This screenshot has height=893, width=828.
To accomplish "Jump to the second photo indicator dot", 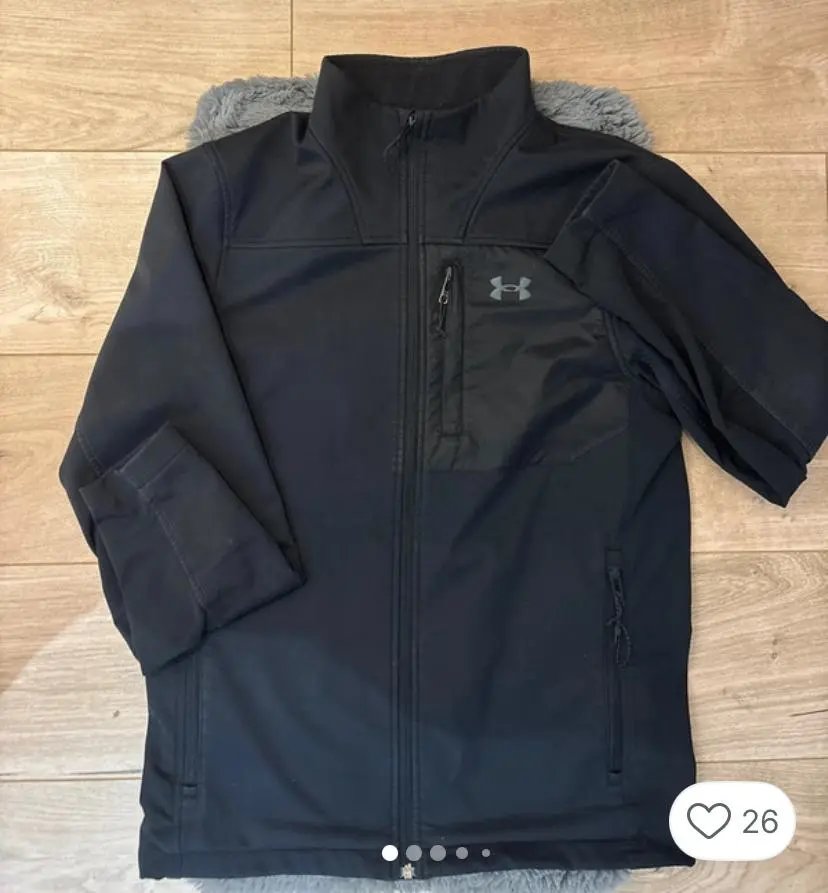I will [x=414, y=853].
